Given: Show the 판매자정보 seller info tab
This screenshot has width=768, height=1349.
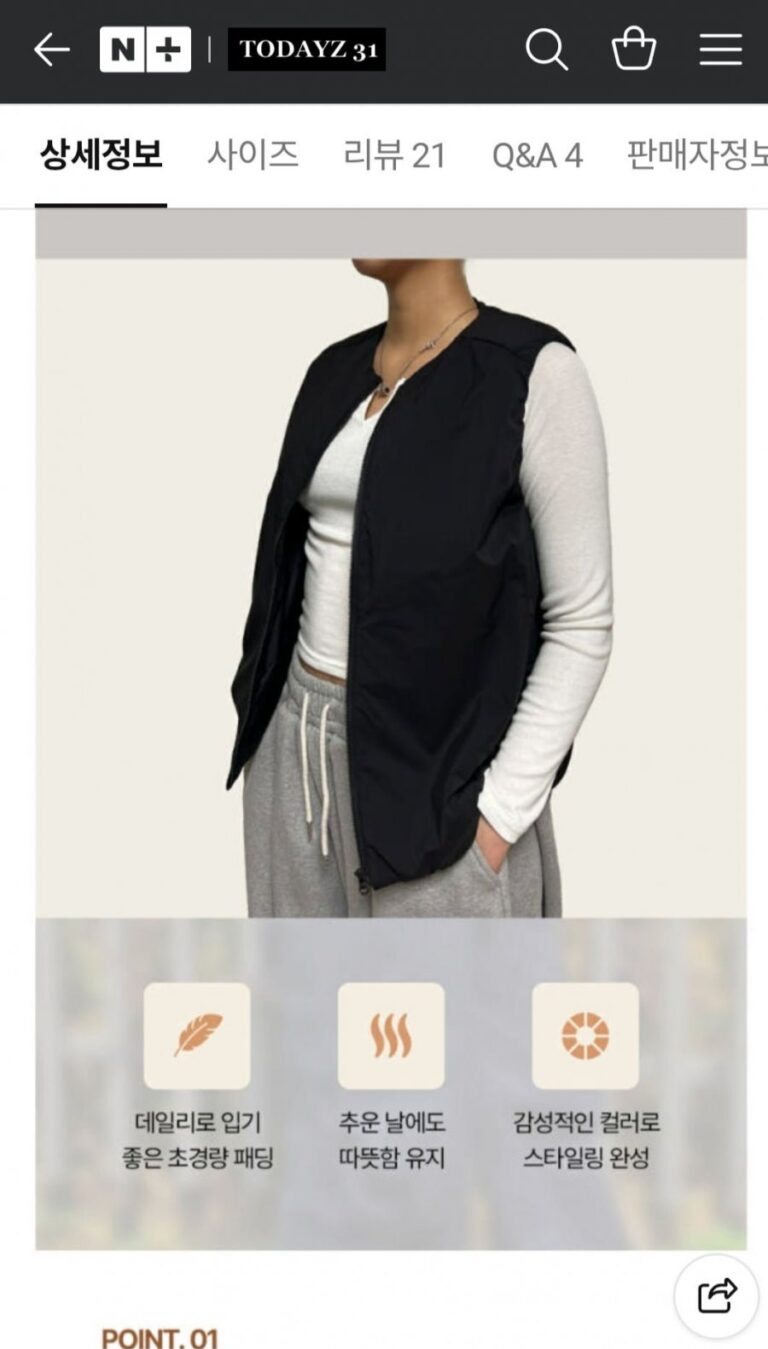Looking at the screenshot, I should click(696, 155).
